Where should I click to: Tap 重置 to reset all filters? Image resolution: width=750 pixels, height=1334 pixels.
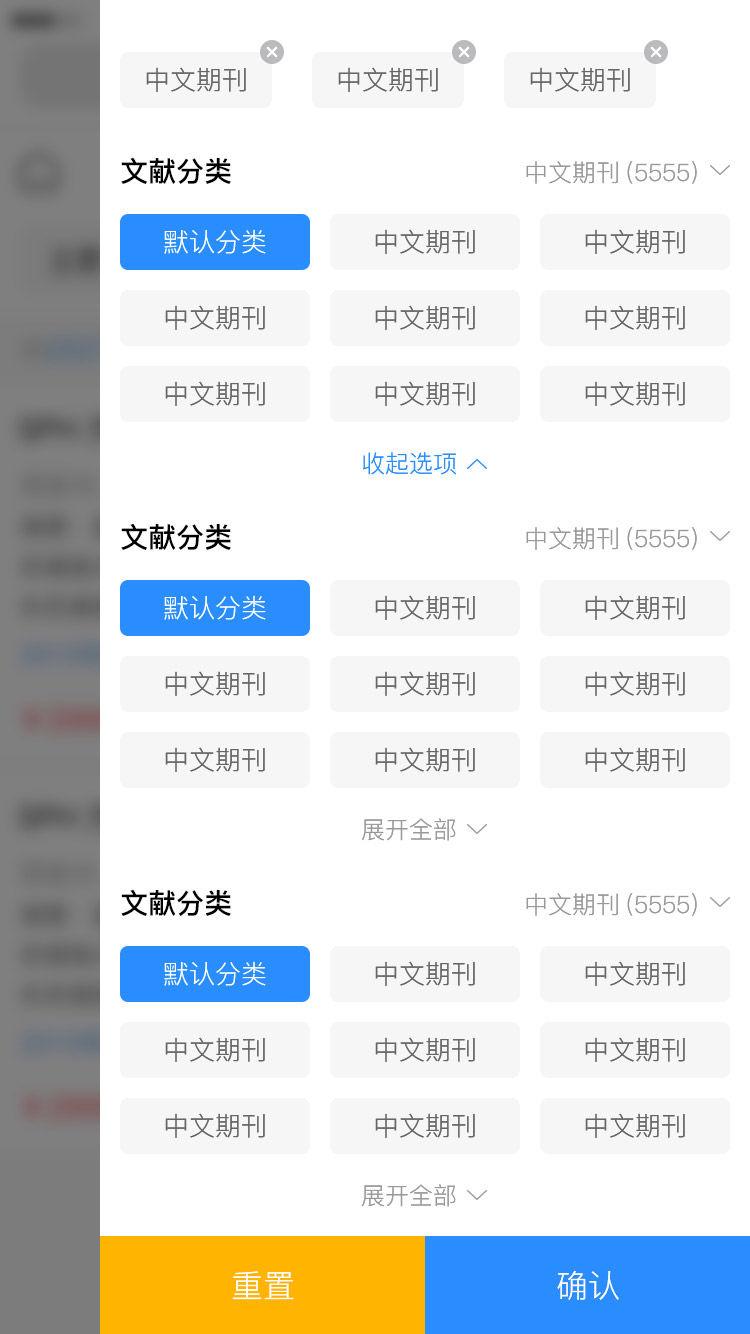[262, 1285]
